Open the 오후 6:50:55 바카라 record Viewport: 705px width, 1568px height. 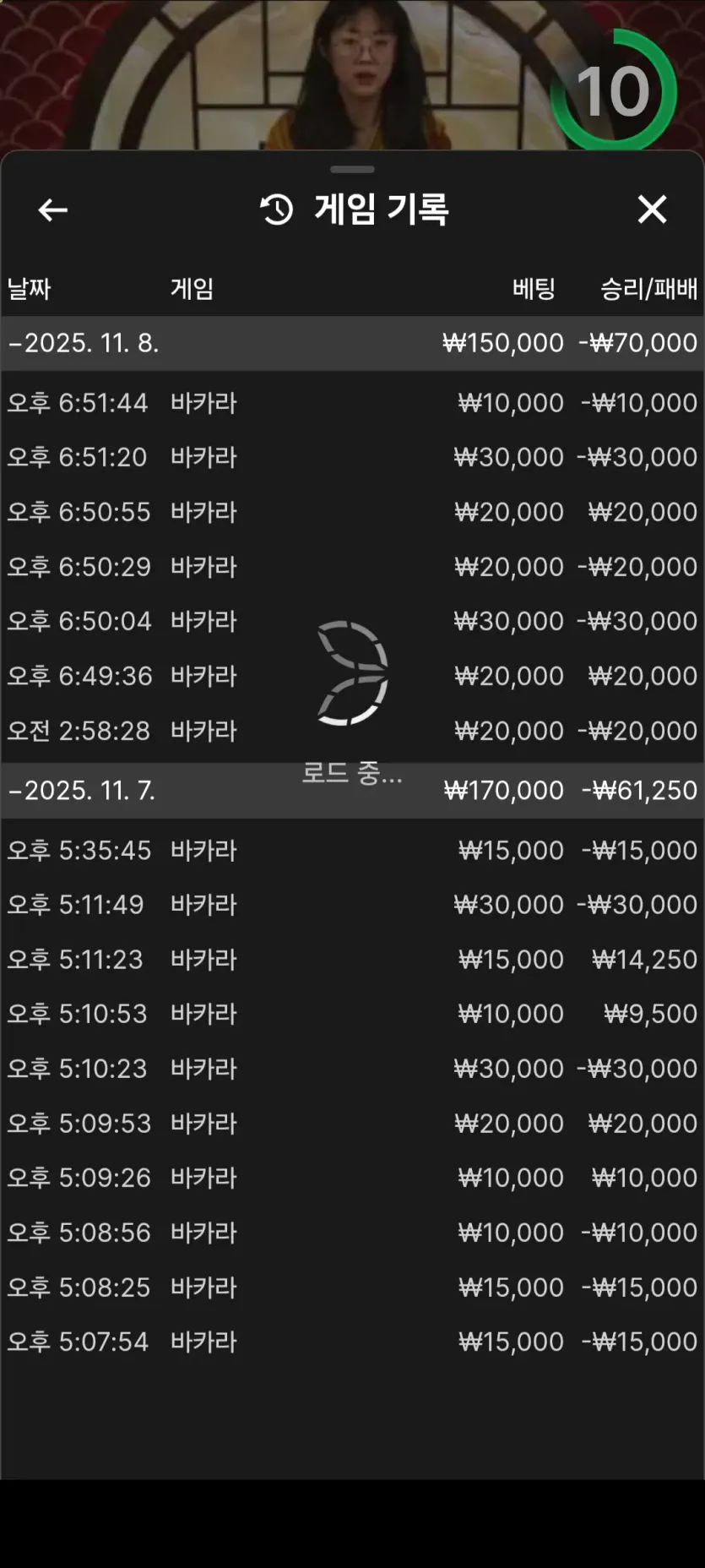[353, 512]
